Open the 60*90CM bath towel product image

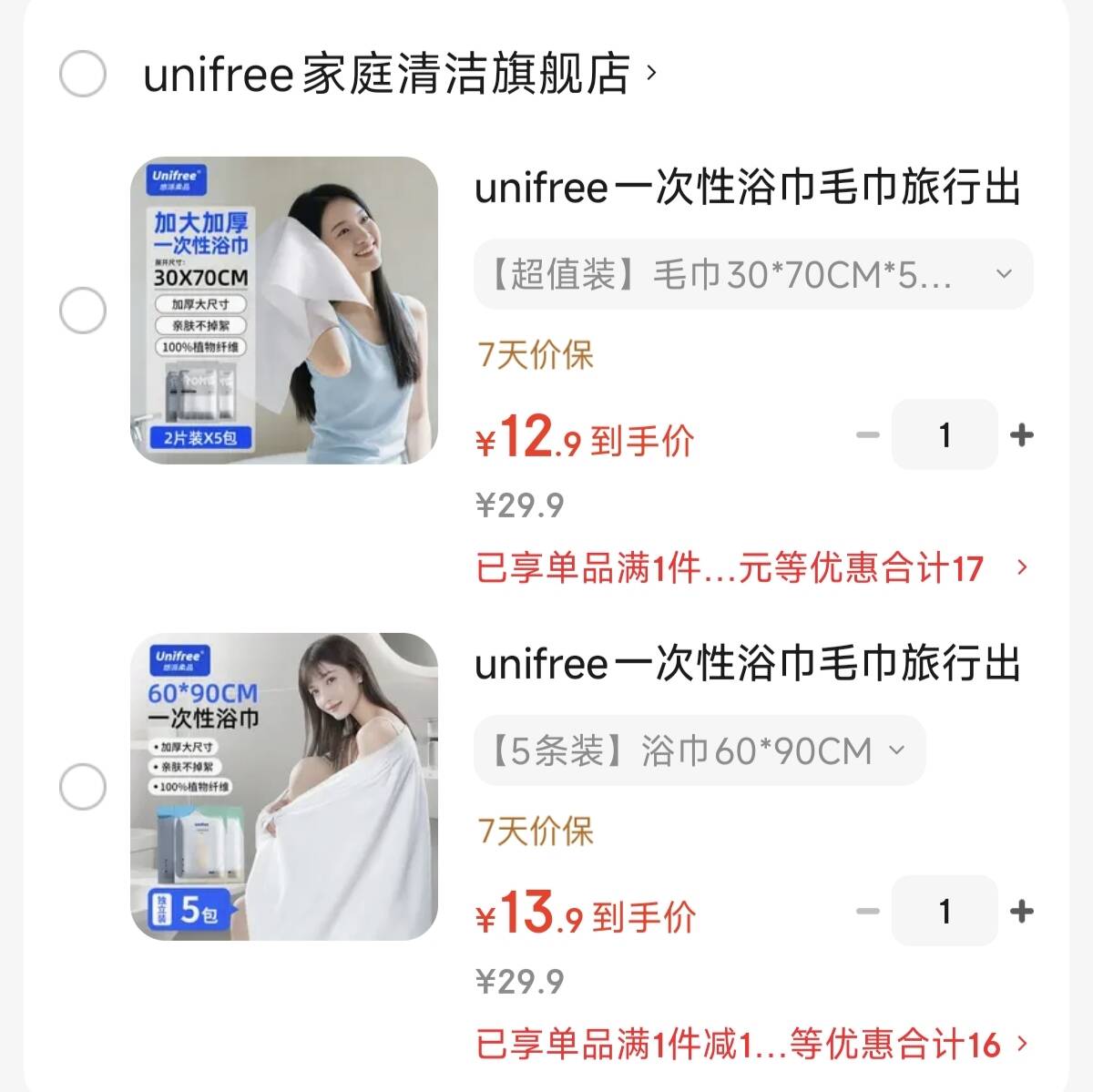284,787
